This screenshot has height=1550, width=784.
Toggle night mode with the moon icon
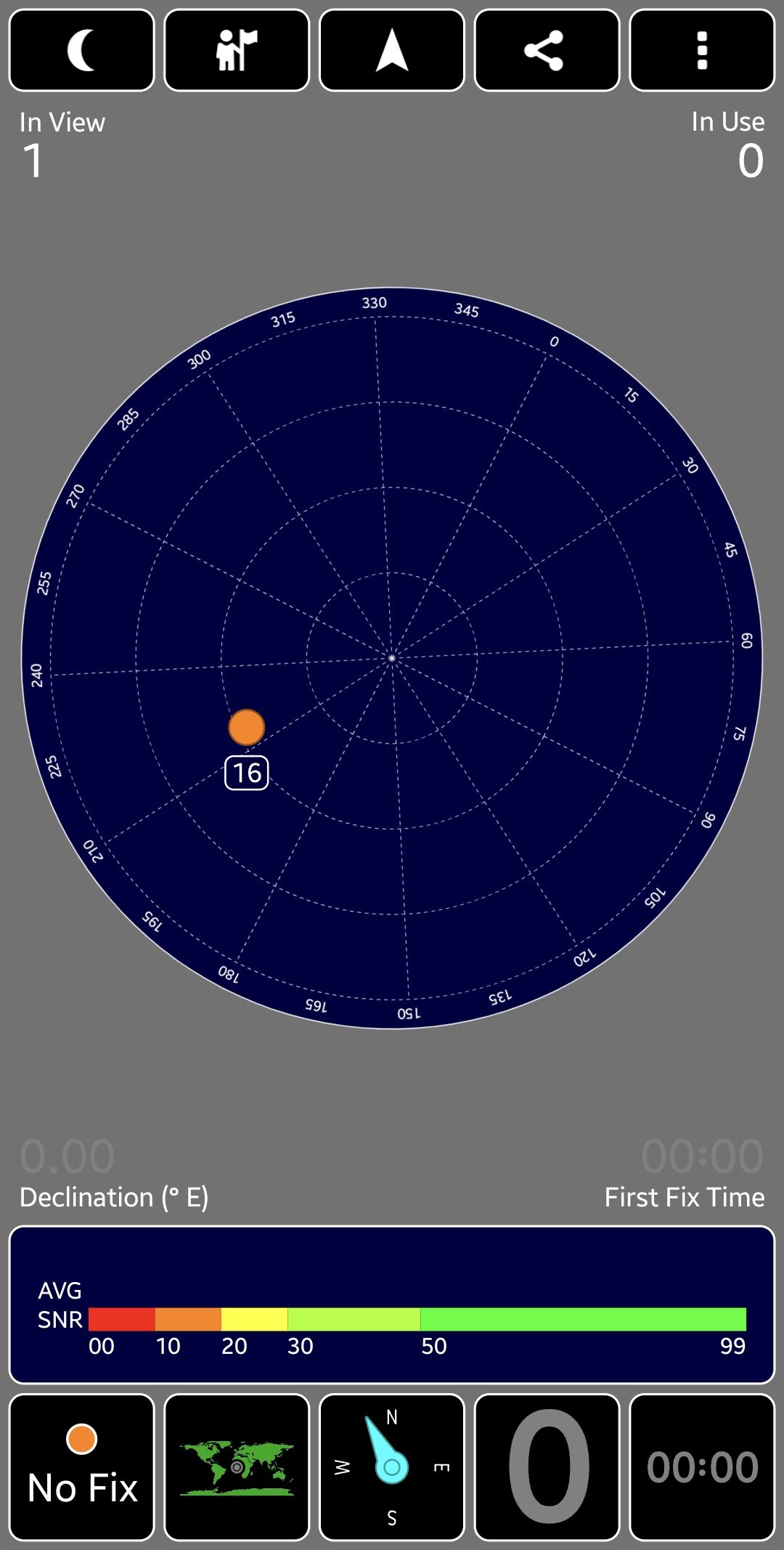(81, 50)
